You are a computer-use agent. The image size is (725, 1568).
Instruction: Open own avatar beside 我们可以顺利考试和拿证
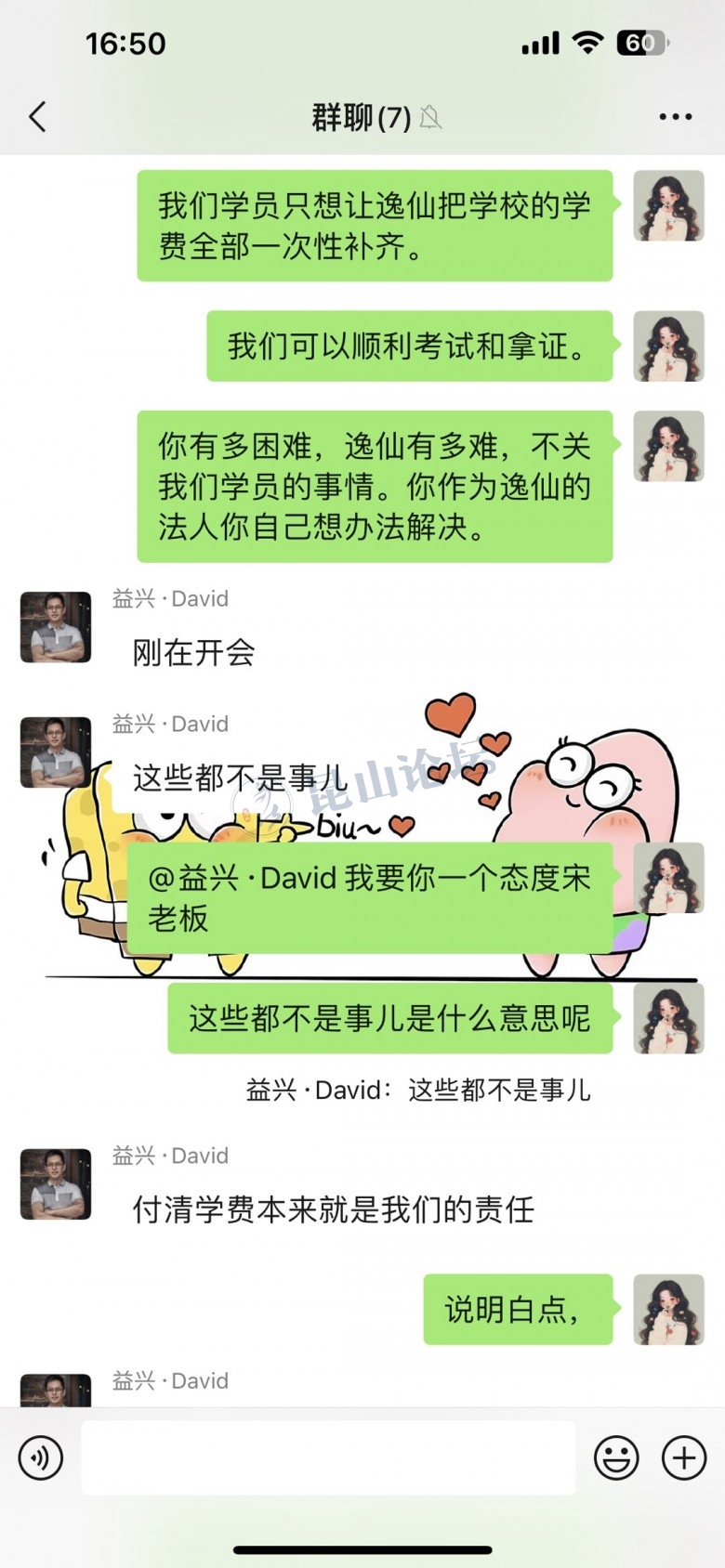(668, 346)
